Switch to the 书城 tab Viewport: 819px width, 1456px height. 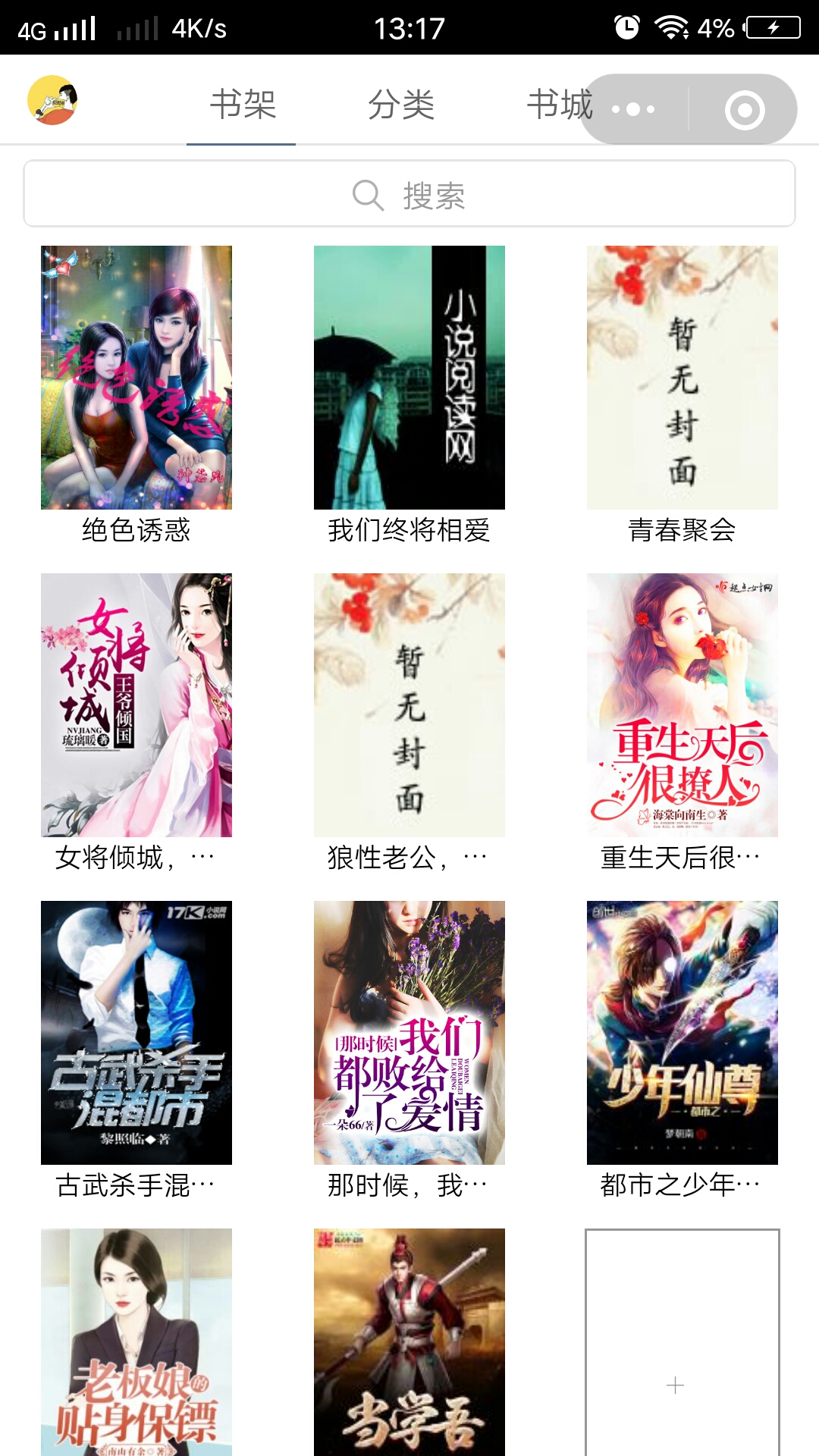560,105
